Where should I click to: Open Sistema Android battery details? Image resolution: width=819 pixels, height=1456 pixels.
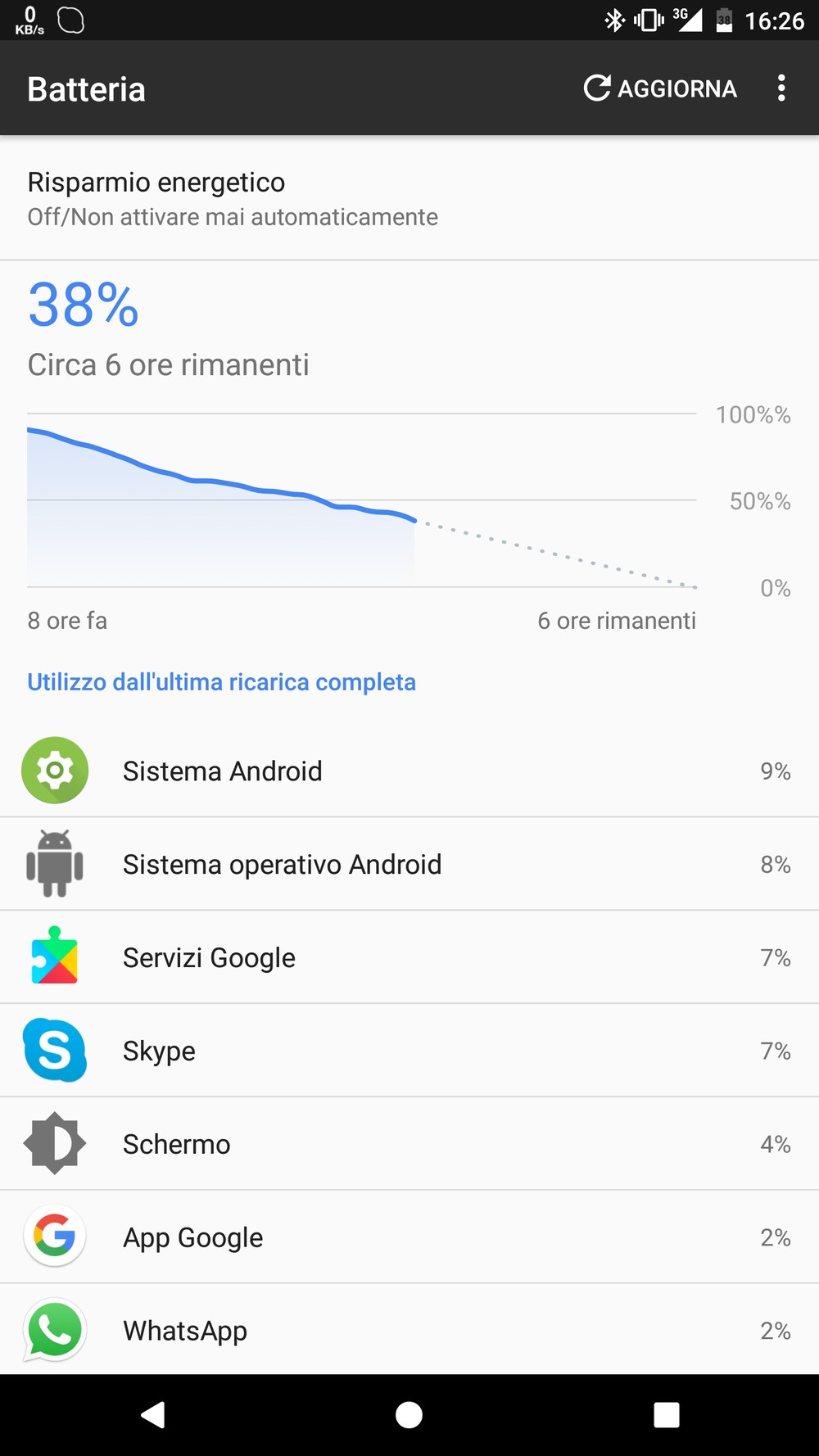409,771
